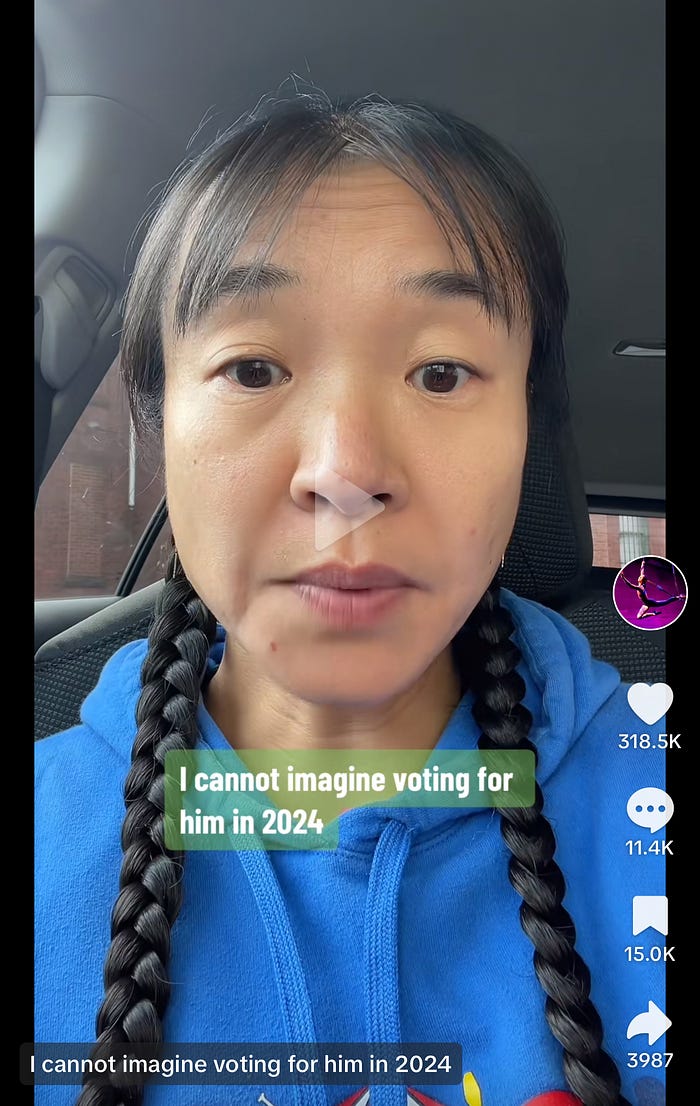The image size is (700, 1106).
Task: Play the paused video
Action: [x=347, y=509]
